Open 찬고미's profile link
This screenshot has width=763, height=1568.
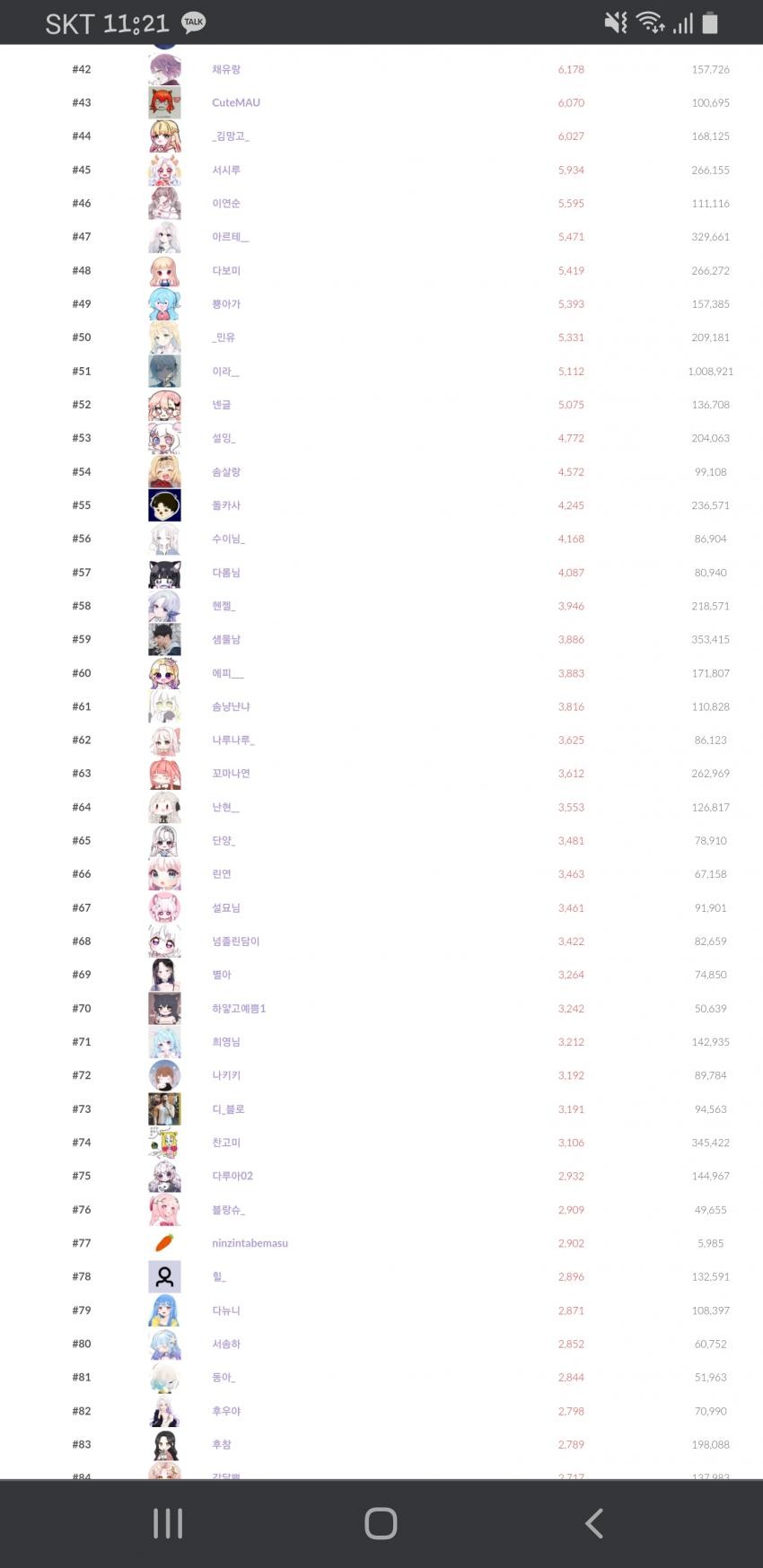[x=226, y=1143]
